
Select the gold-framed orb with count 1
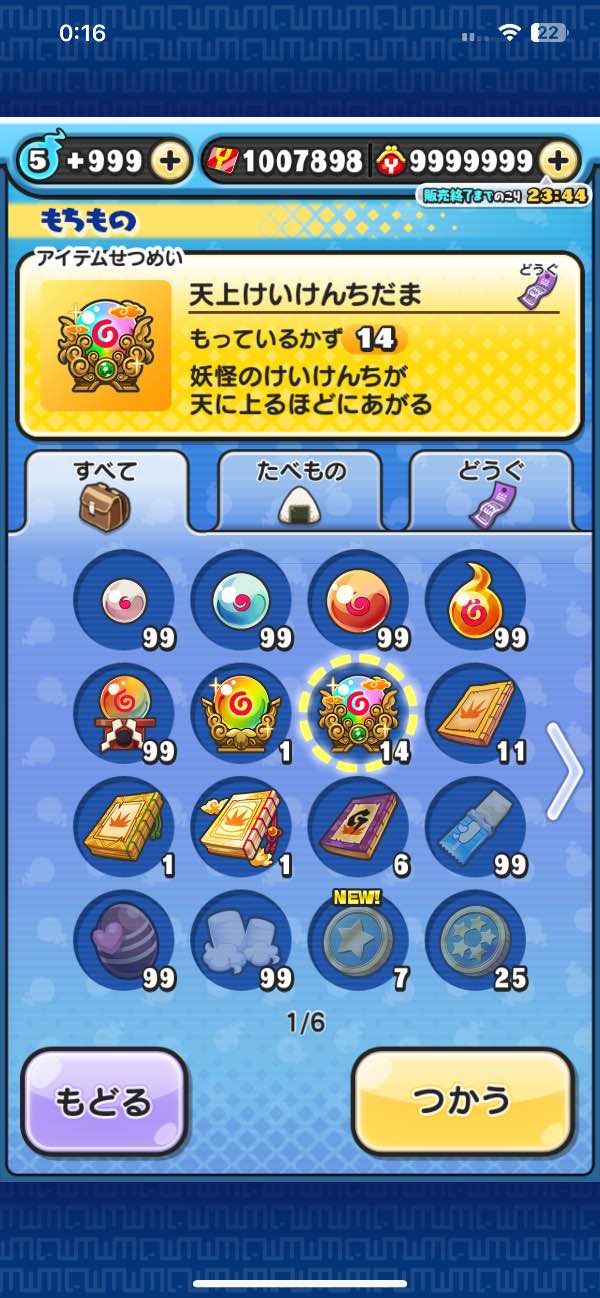(x=241, y=714)
